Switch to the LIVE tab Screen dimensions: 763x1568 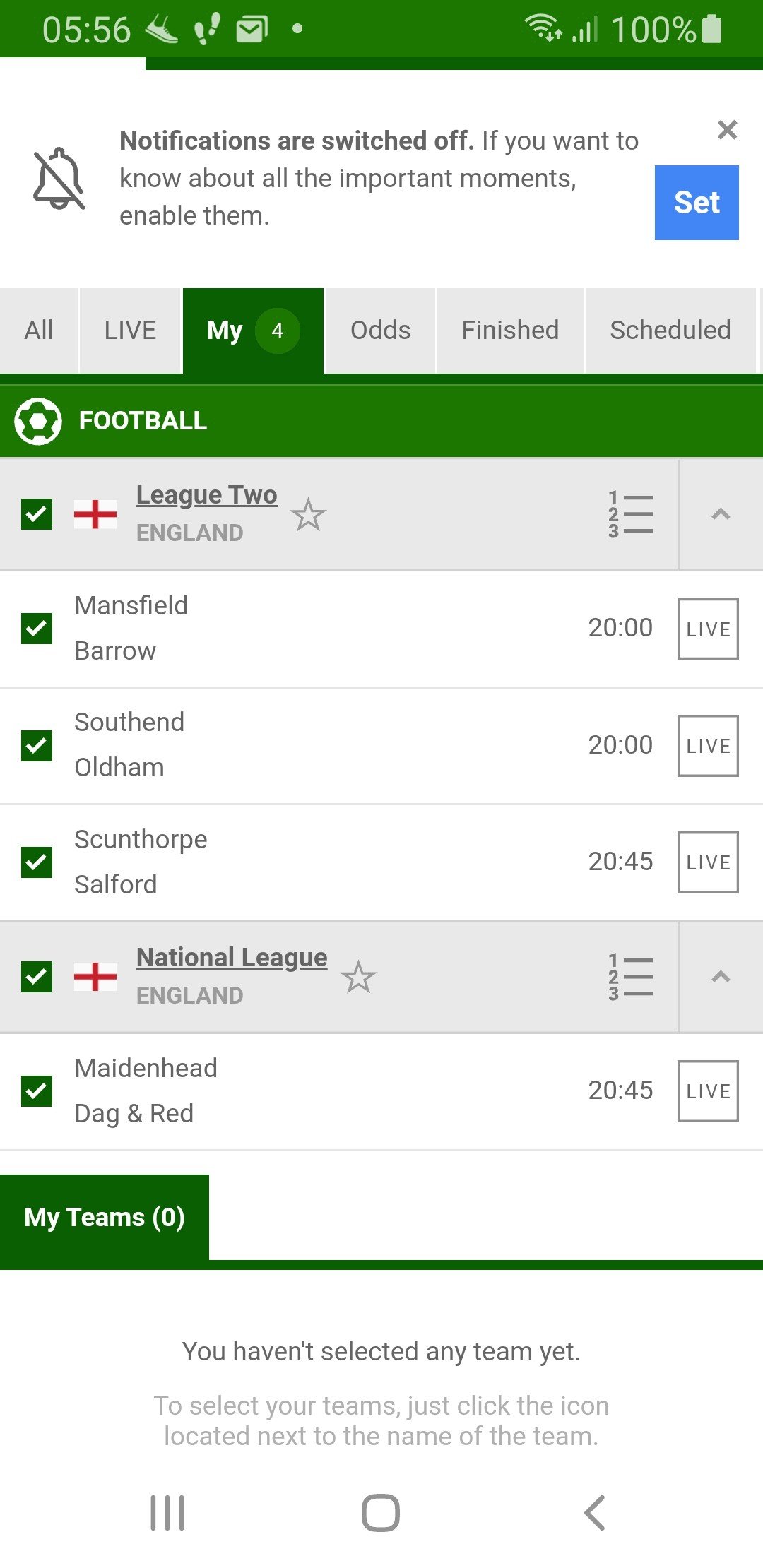click(131, 330)
